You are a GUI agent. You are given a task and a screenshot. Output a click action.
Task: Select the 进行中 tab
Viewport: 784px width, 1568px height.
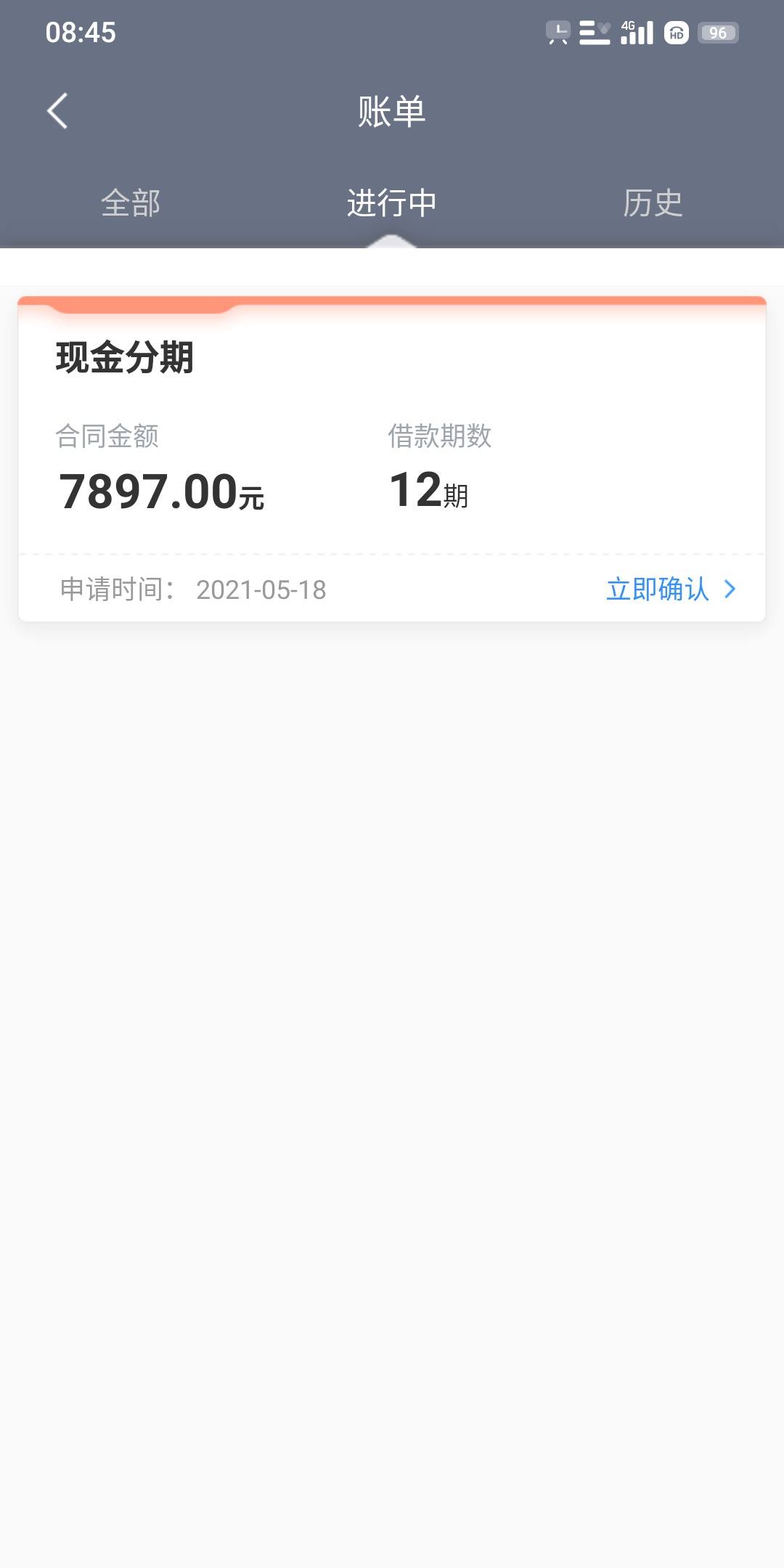pos(392,203)
